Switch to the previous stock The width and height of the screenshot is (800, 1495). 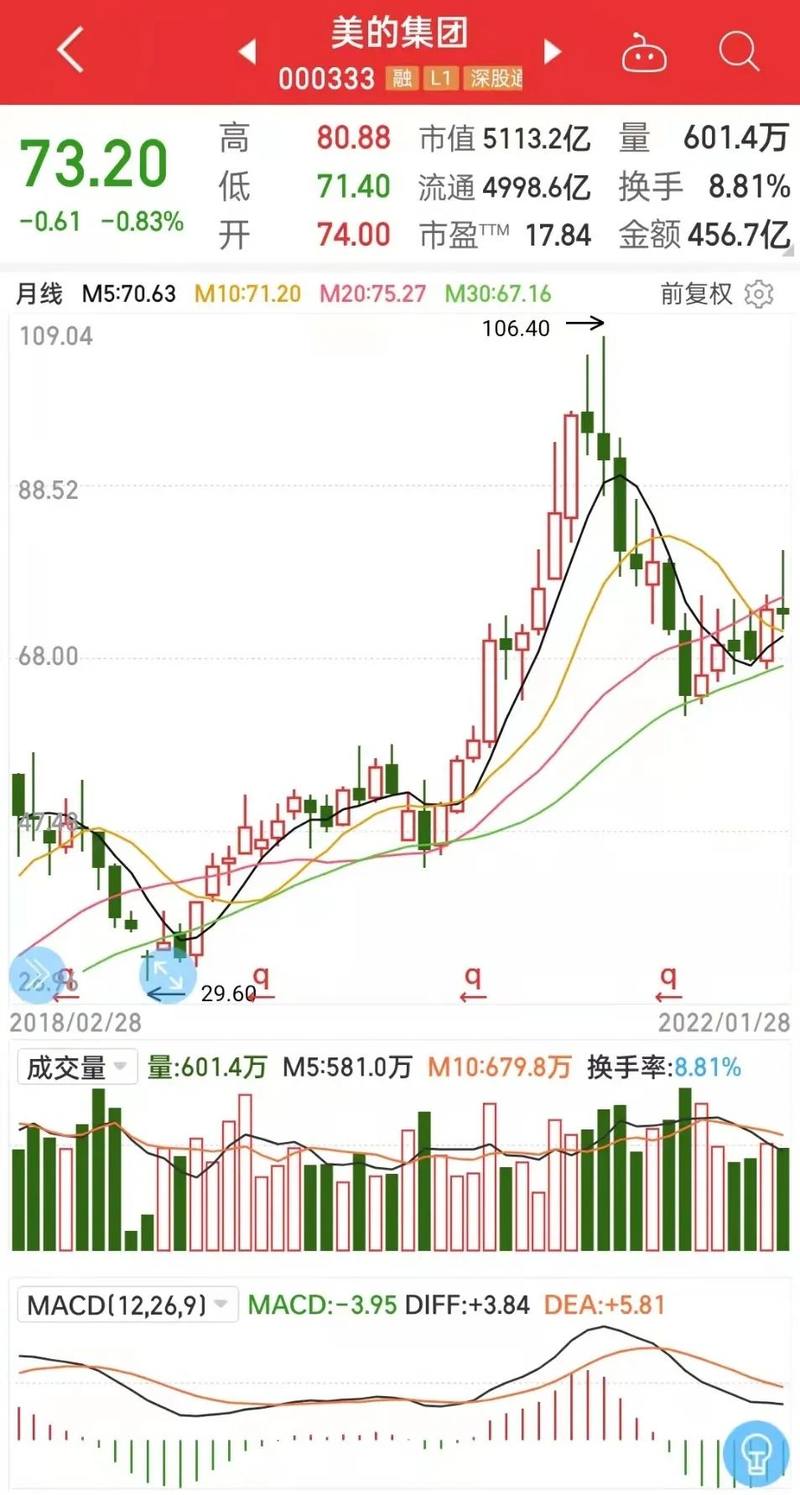point(247,51)
